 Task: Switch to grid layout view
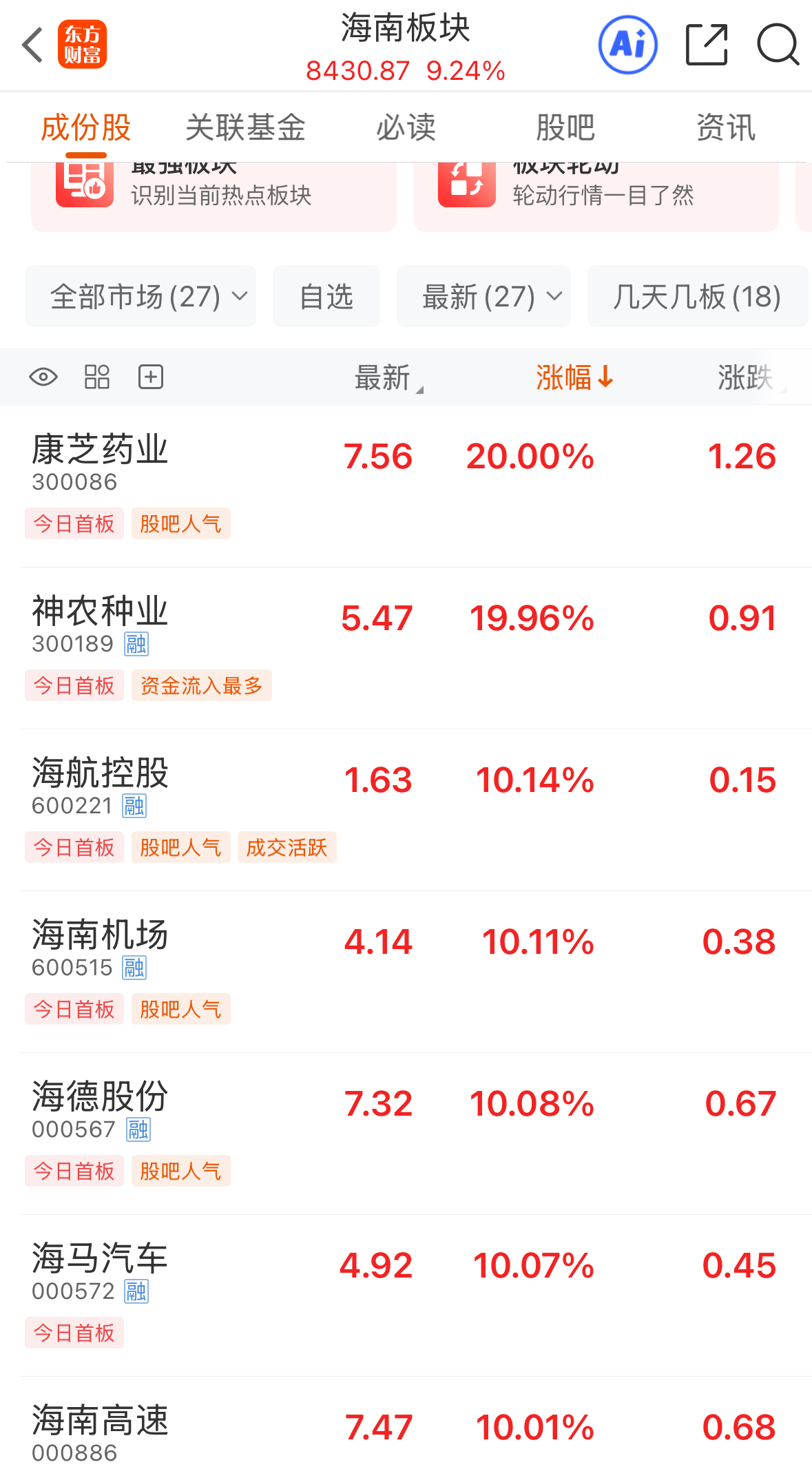point(97,377)
